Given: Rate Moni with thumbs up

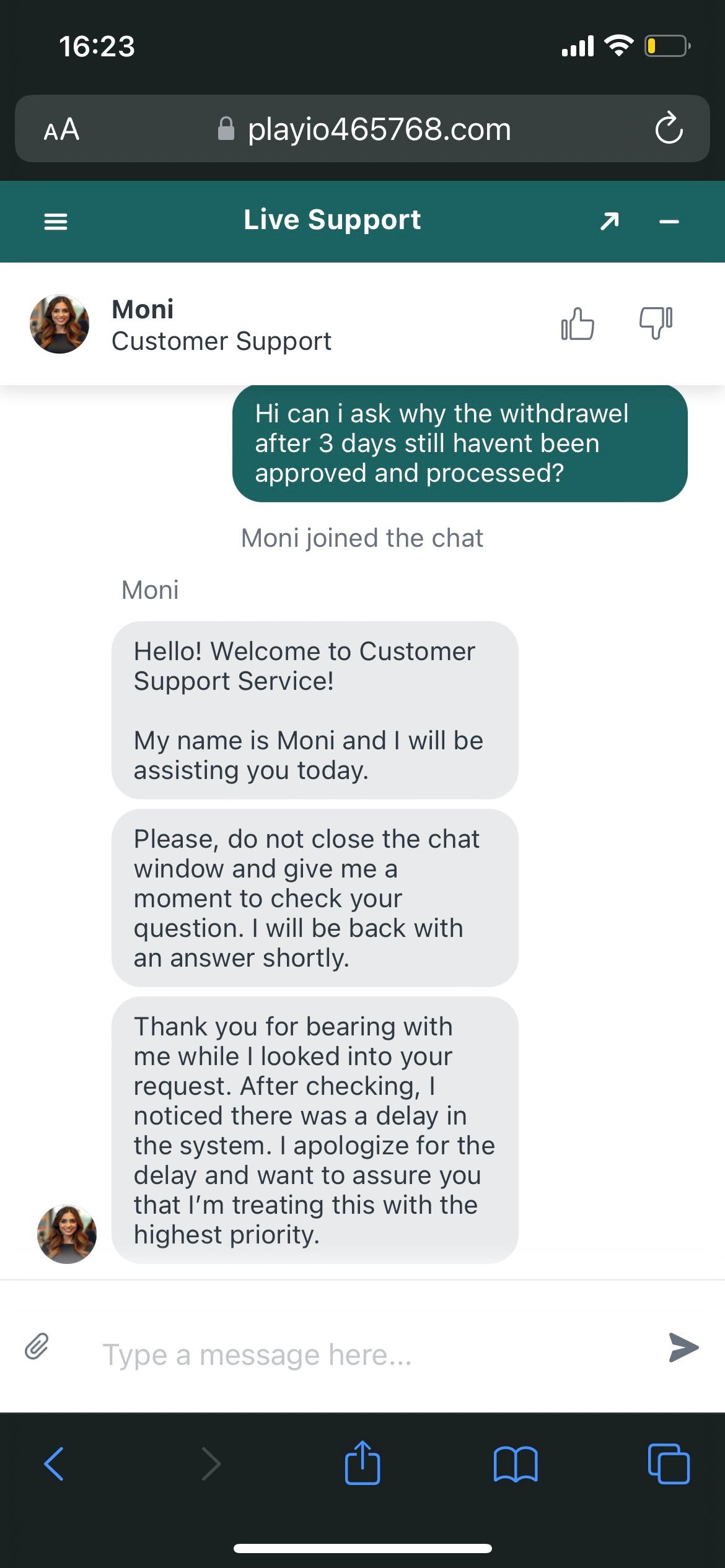Looking at the screenshot, I should tap(578, 324).
